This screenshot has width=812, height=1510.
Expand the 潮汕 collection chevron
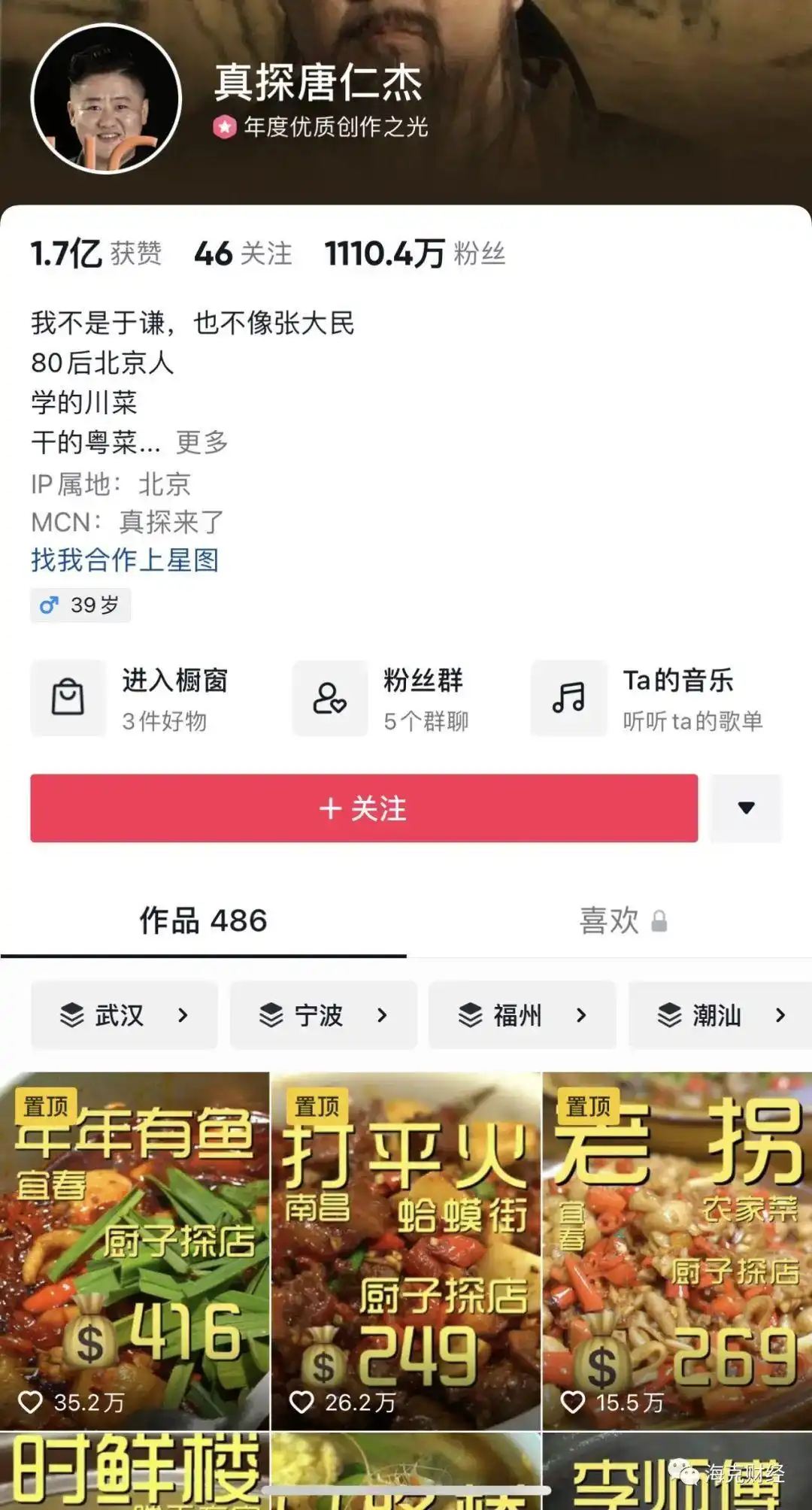[x=780, y=1015]
